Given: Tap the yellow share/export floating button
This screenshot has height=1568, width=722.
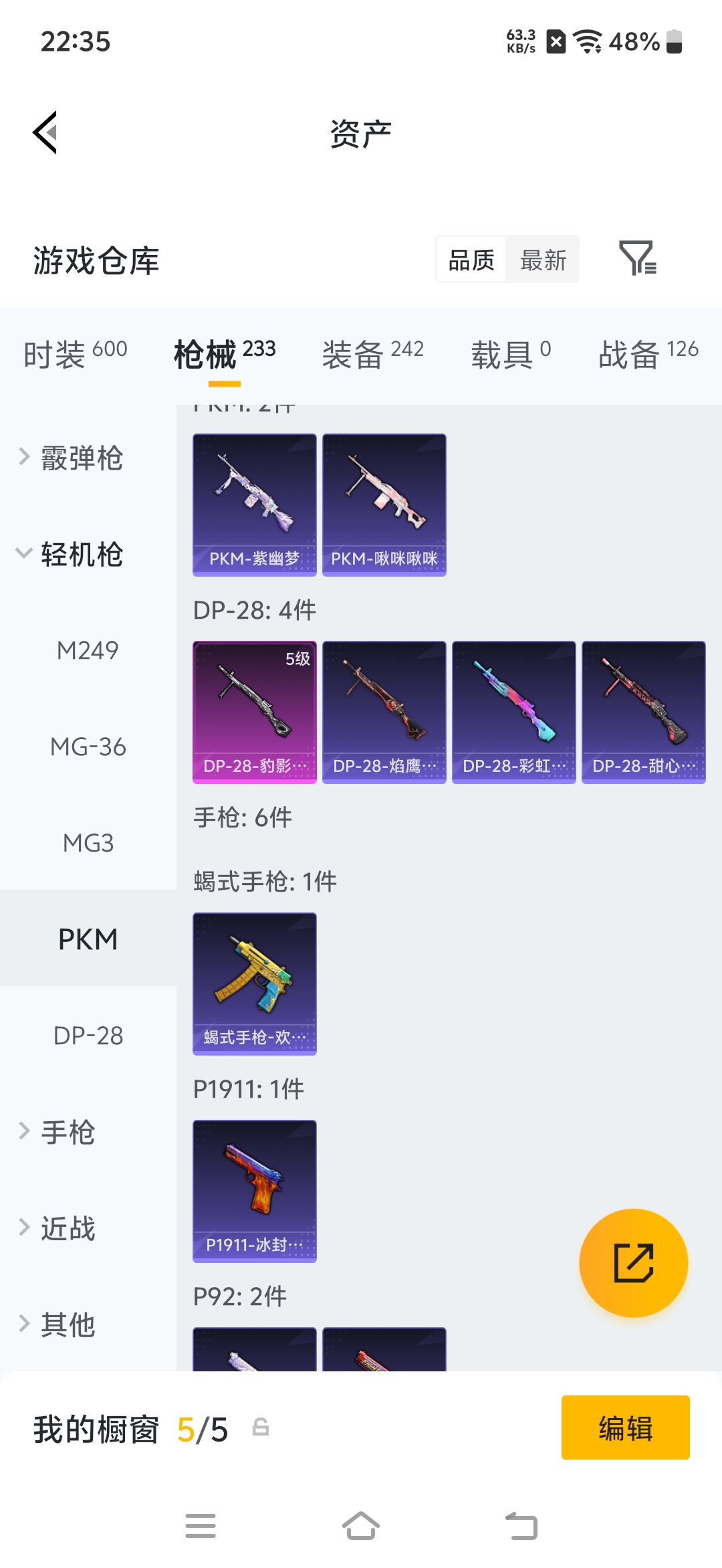Looking at the screenshot, I should pos(633,1263).
